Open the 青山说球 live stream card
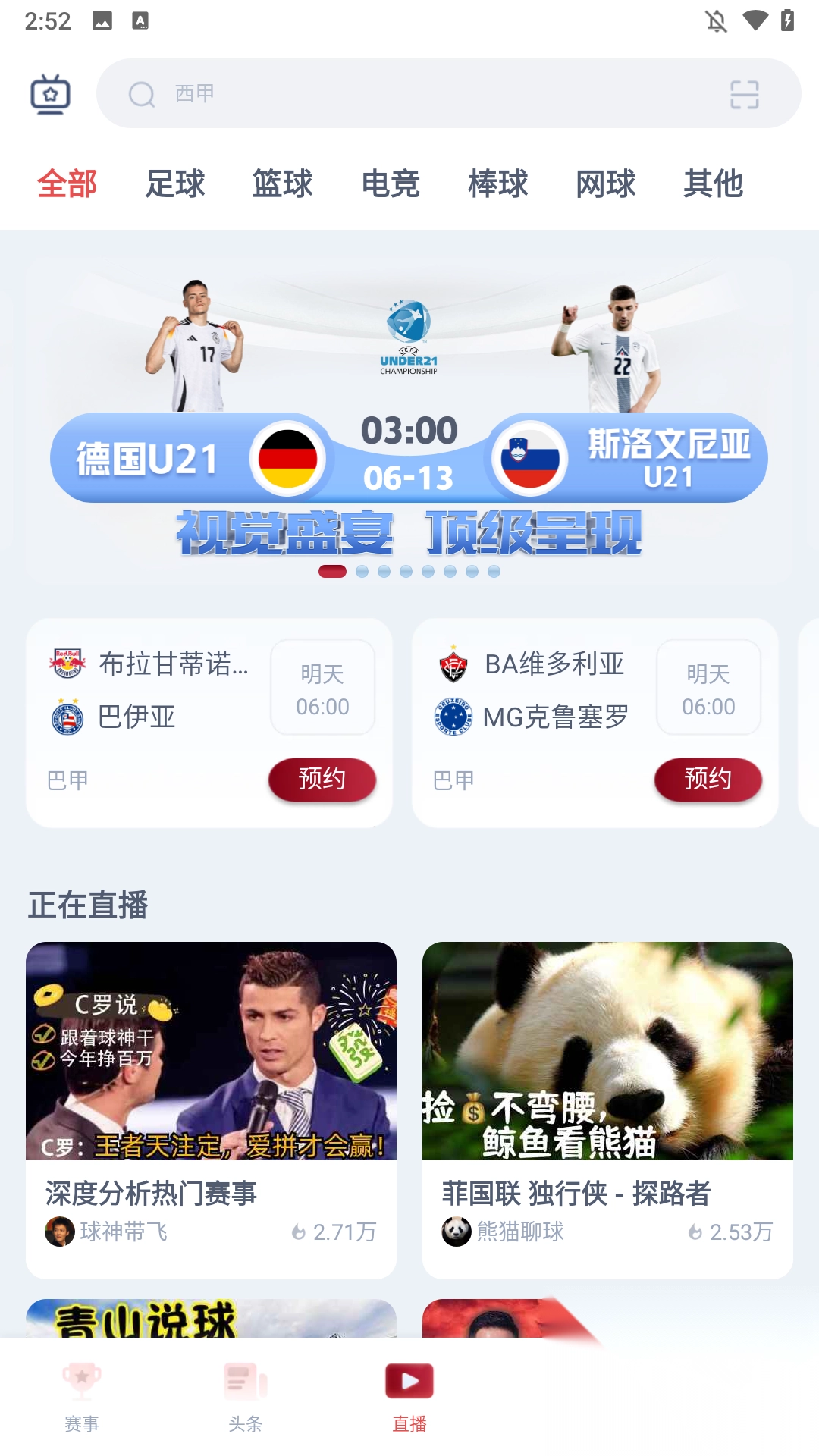This screenshot has width=819, height=1456. coord(211,1318)
